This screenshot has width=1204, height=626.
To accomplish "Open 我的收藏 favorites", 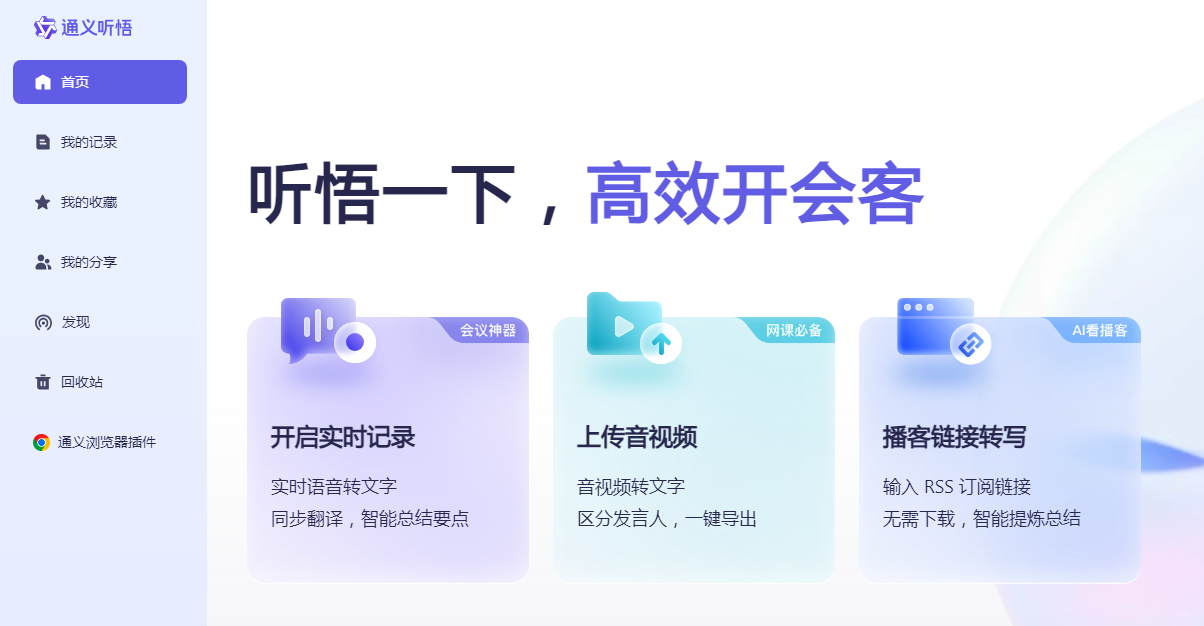I will click(x=88, y=202).
